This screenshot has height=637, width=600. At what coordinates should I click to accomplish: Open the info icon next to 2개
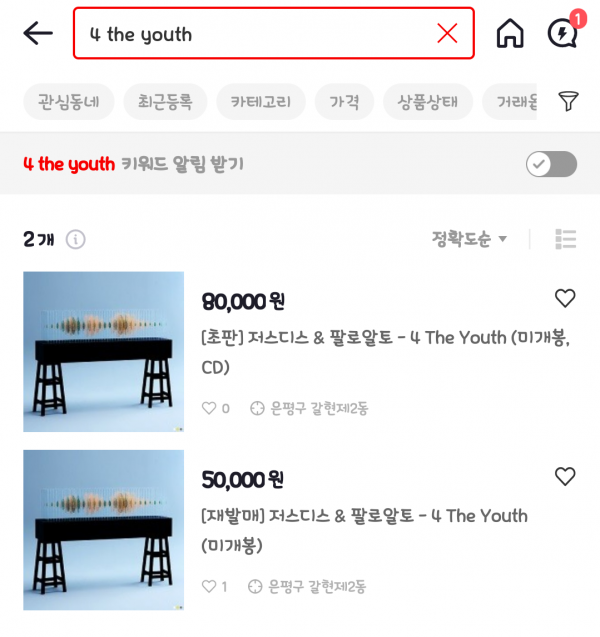[x=75, y=239]
